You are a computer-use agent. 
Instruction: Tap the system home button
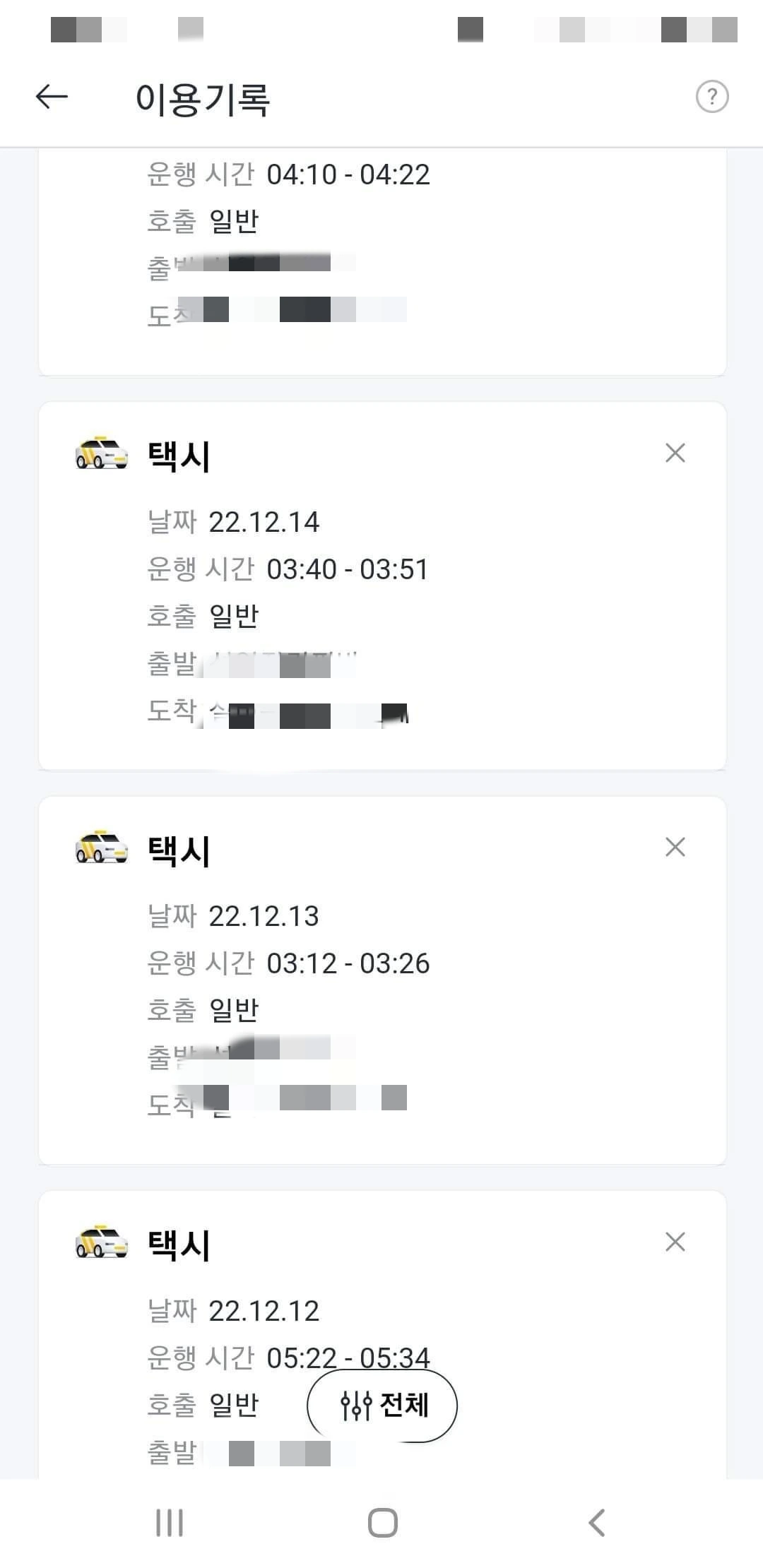(x=382, y=1523)
